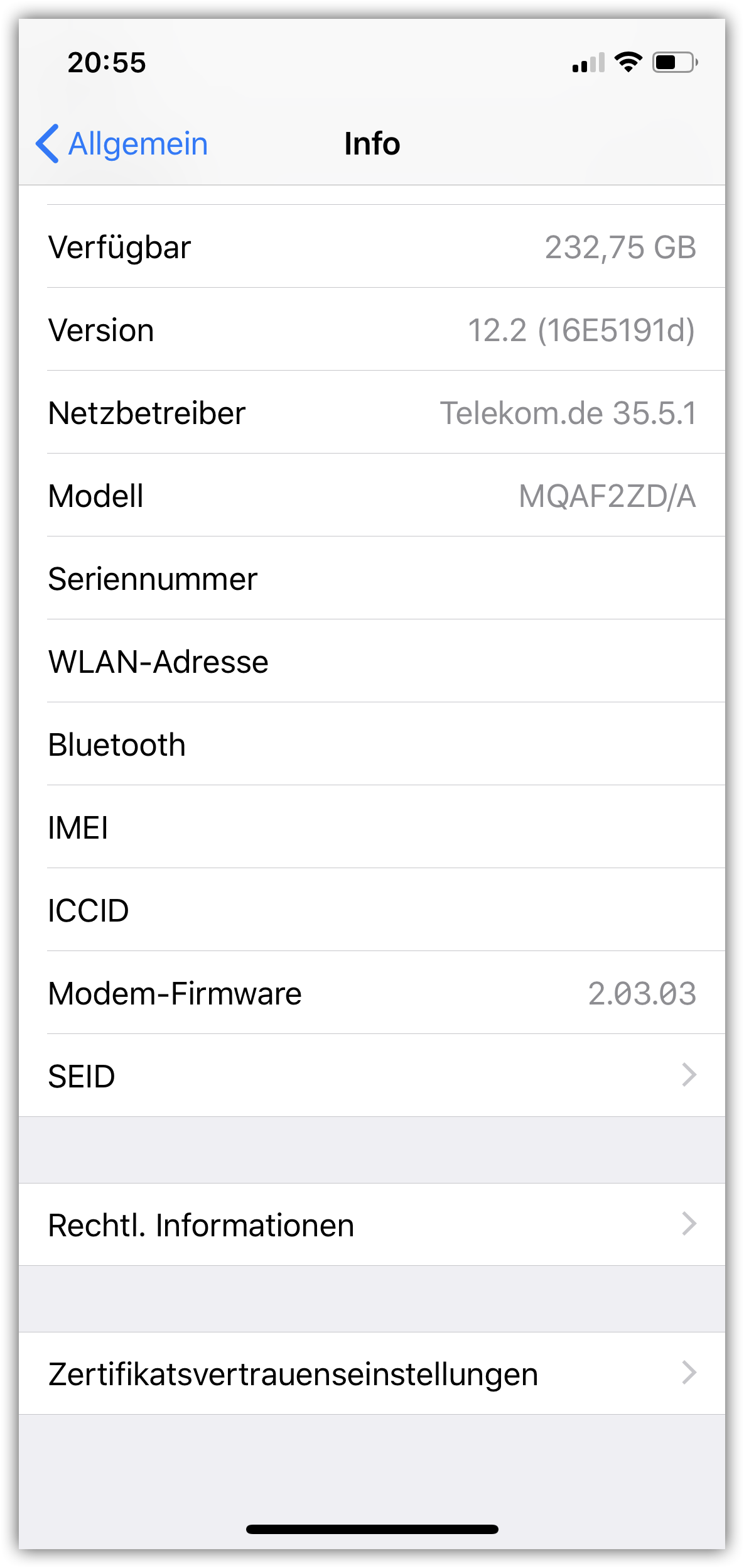Screen dimensions: 744x1568
Task: Tap the Version row
Action: (372, 329)
